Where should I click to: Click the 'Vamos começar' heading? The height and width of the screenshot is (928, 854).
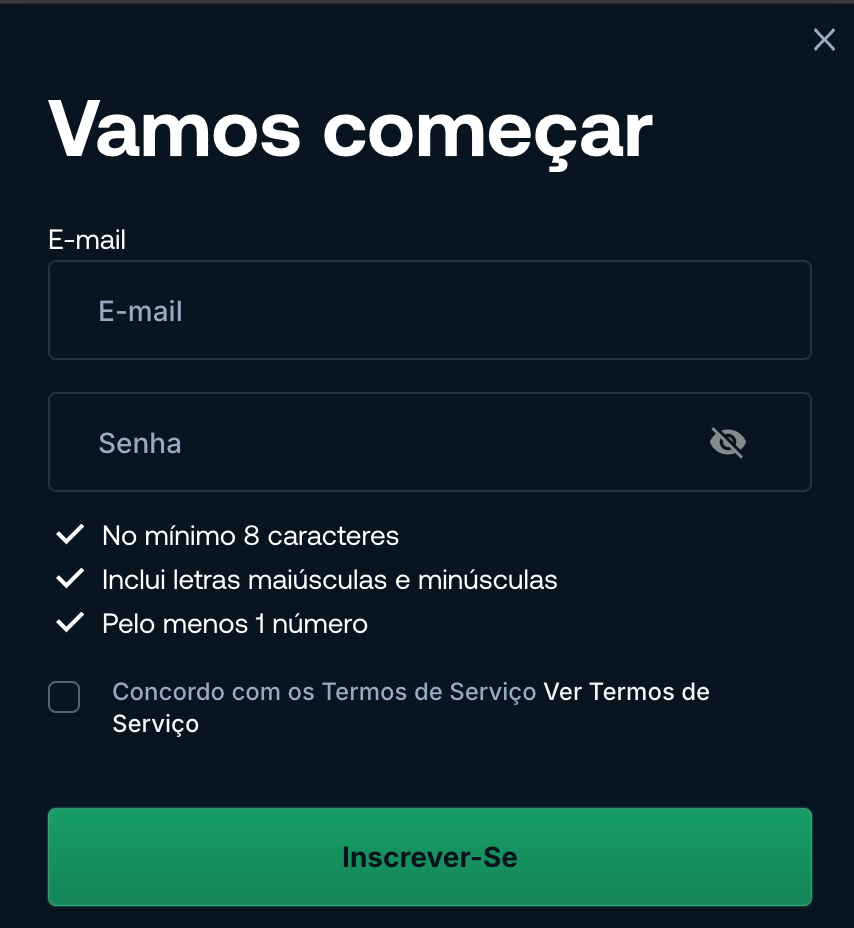[350, 130]
